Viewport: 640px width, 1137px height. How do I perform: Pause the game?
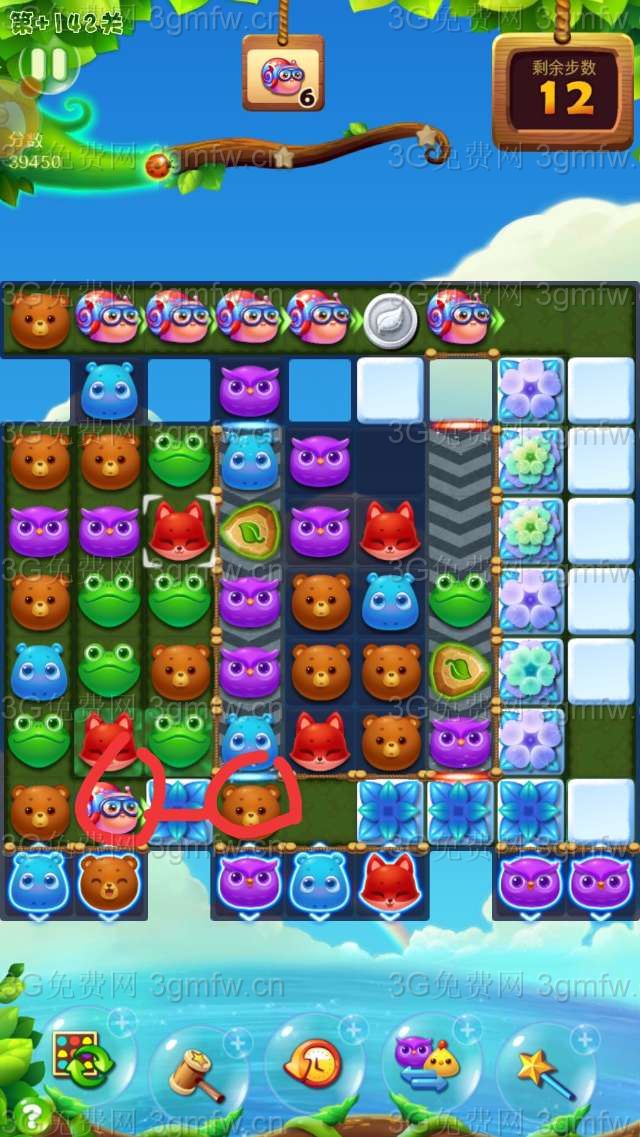(49, 65)
